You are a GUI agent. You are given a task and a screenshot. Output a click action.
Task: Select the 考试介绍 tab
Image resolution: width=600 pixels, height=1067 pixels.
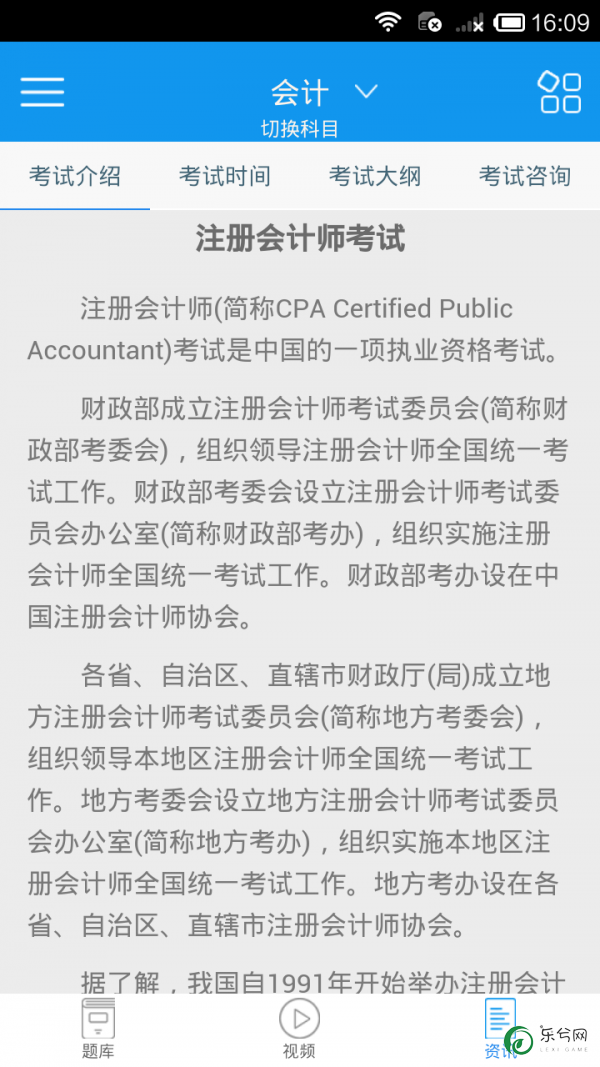(75, 176)
